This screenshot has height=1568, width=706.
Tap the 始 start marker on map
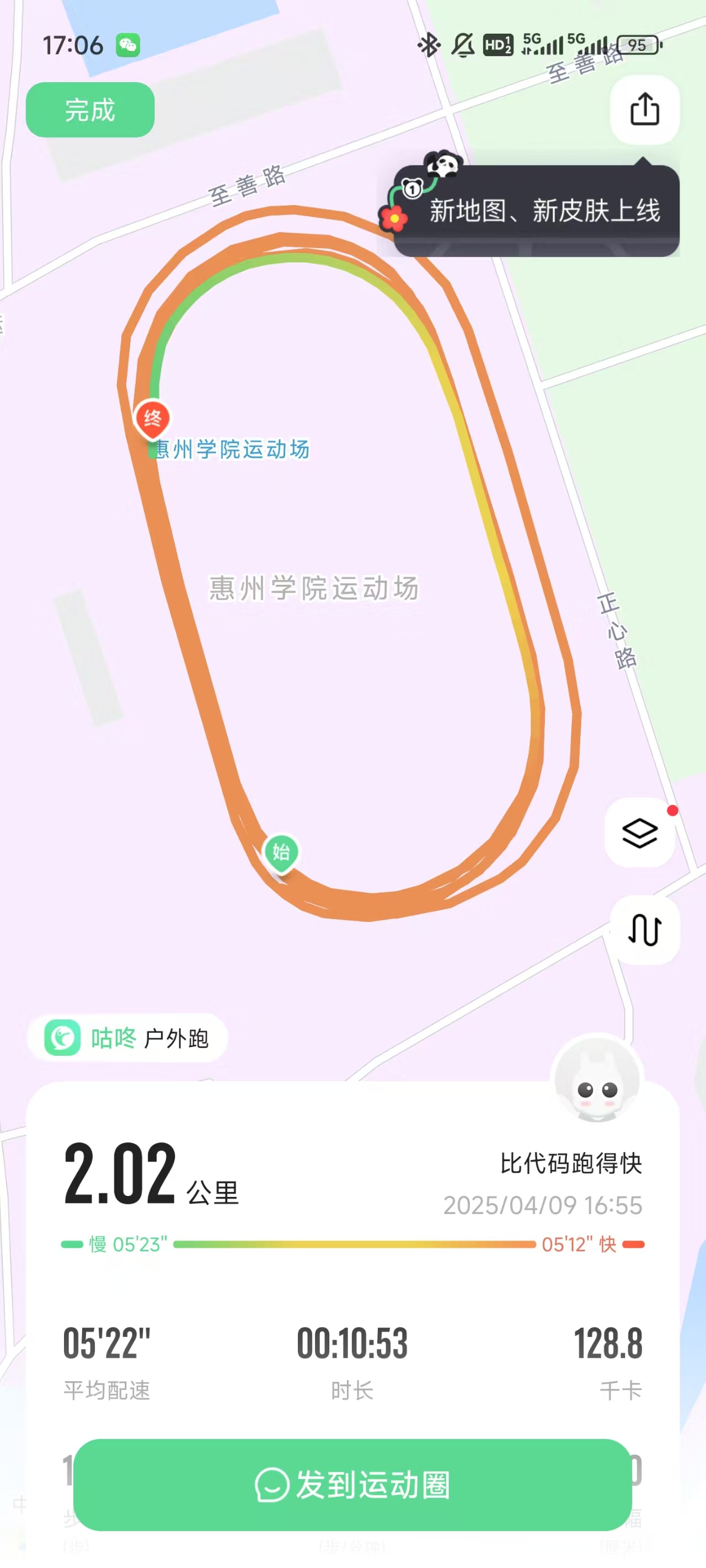point(281,853)
